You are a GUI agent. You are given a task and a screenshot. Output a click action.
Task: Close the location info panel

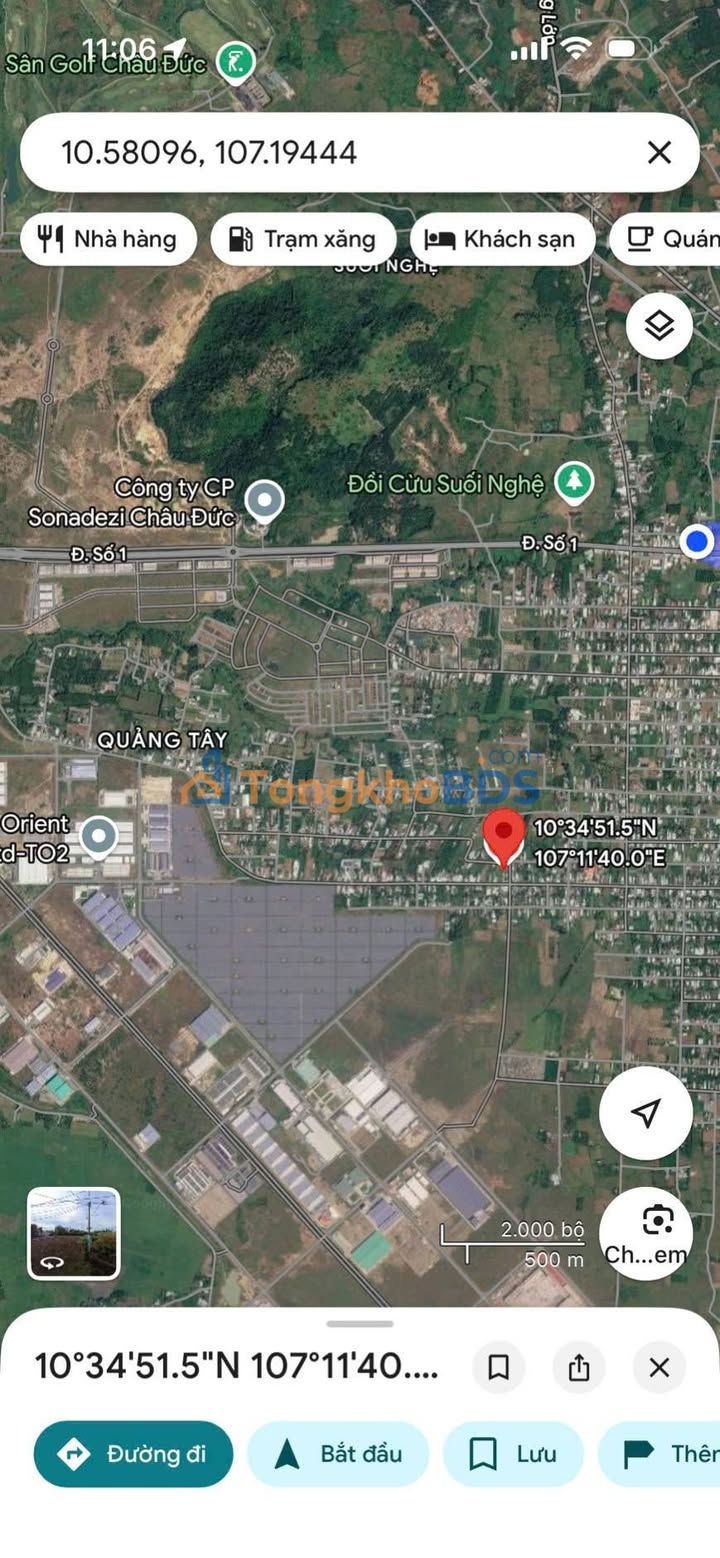click(x=659, y=1367)
